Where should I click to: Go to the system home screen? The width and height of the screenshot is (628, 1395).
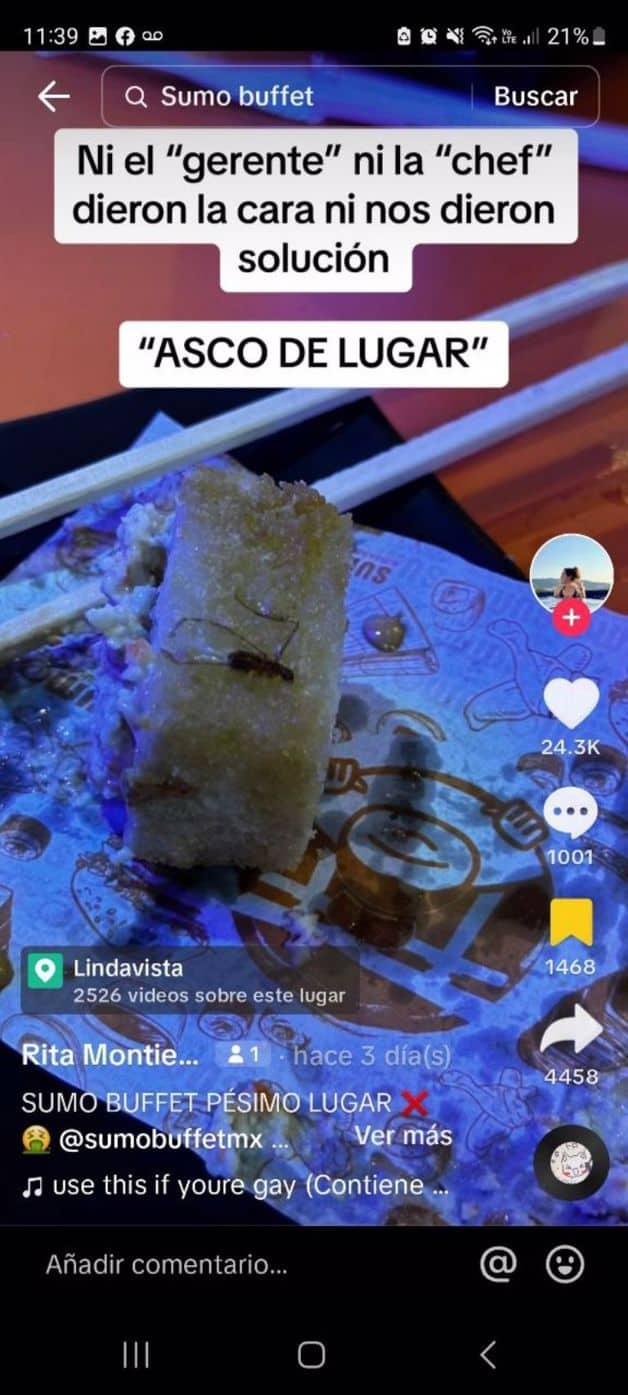(x=311, y=1355)
